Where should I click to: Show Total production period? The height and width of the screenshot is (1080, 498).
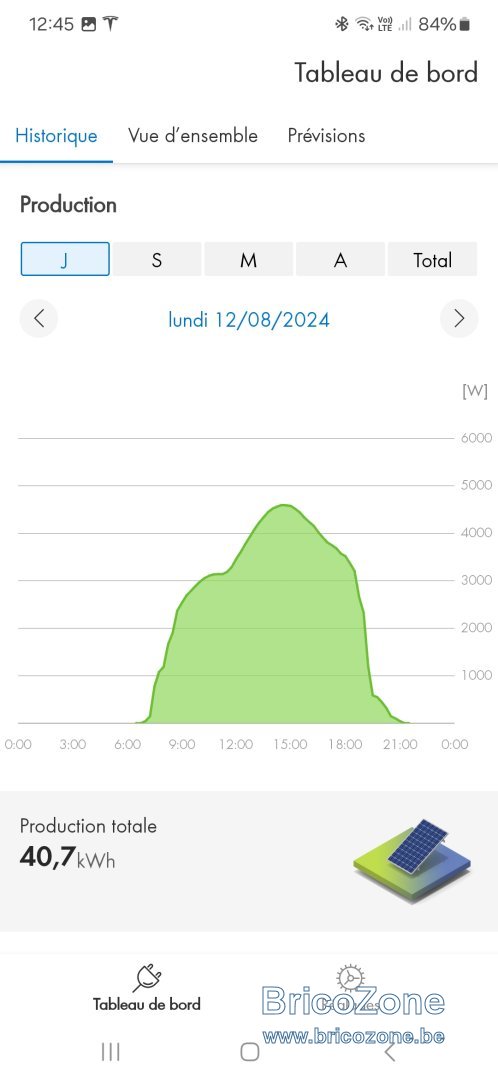(x=433, y=259)
